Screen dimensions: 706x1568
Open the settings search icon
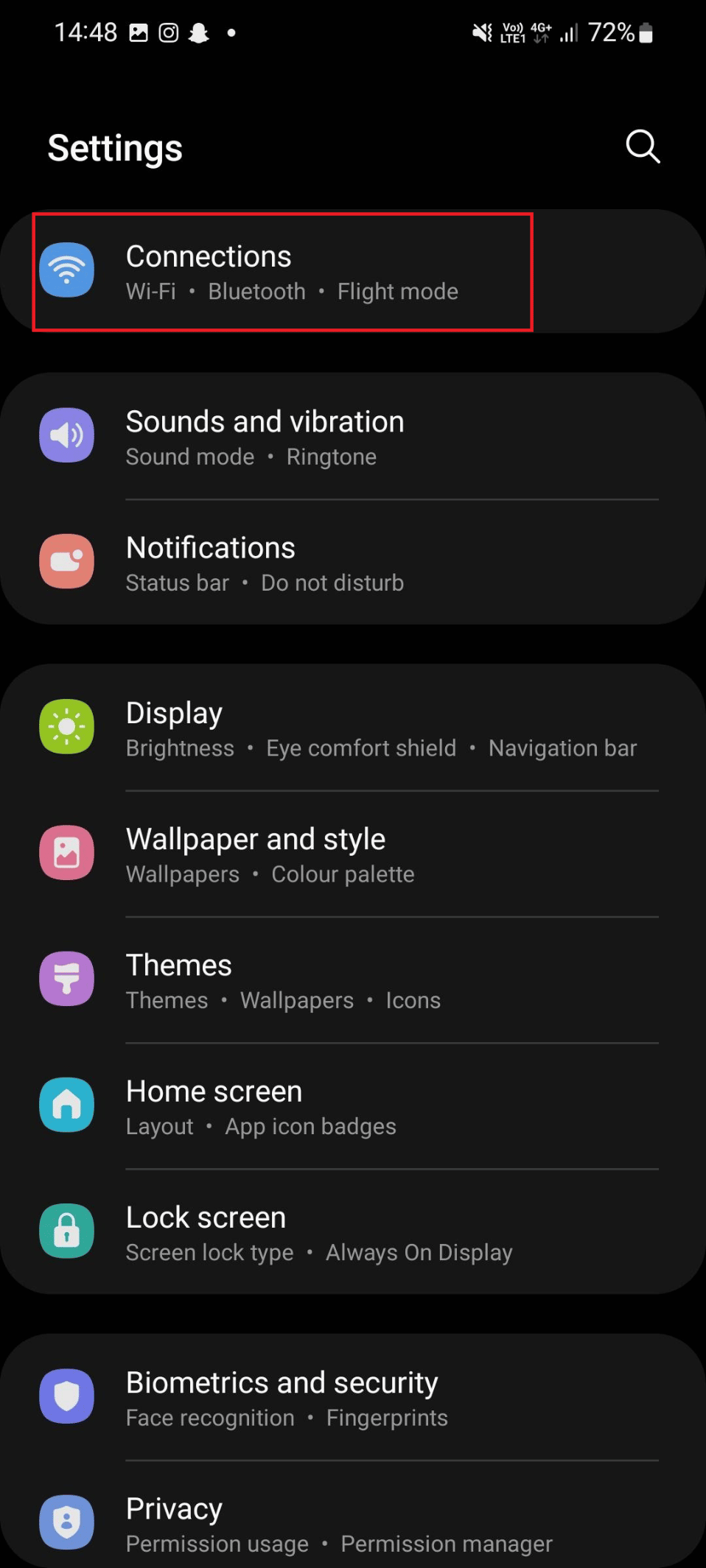click(x=642, y=147)
